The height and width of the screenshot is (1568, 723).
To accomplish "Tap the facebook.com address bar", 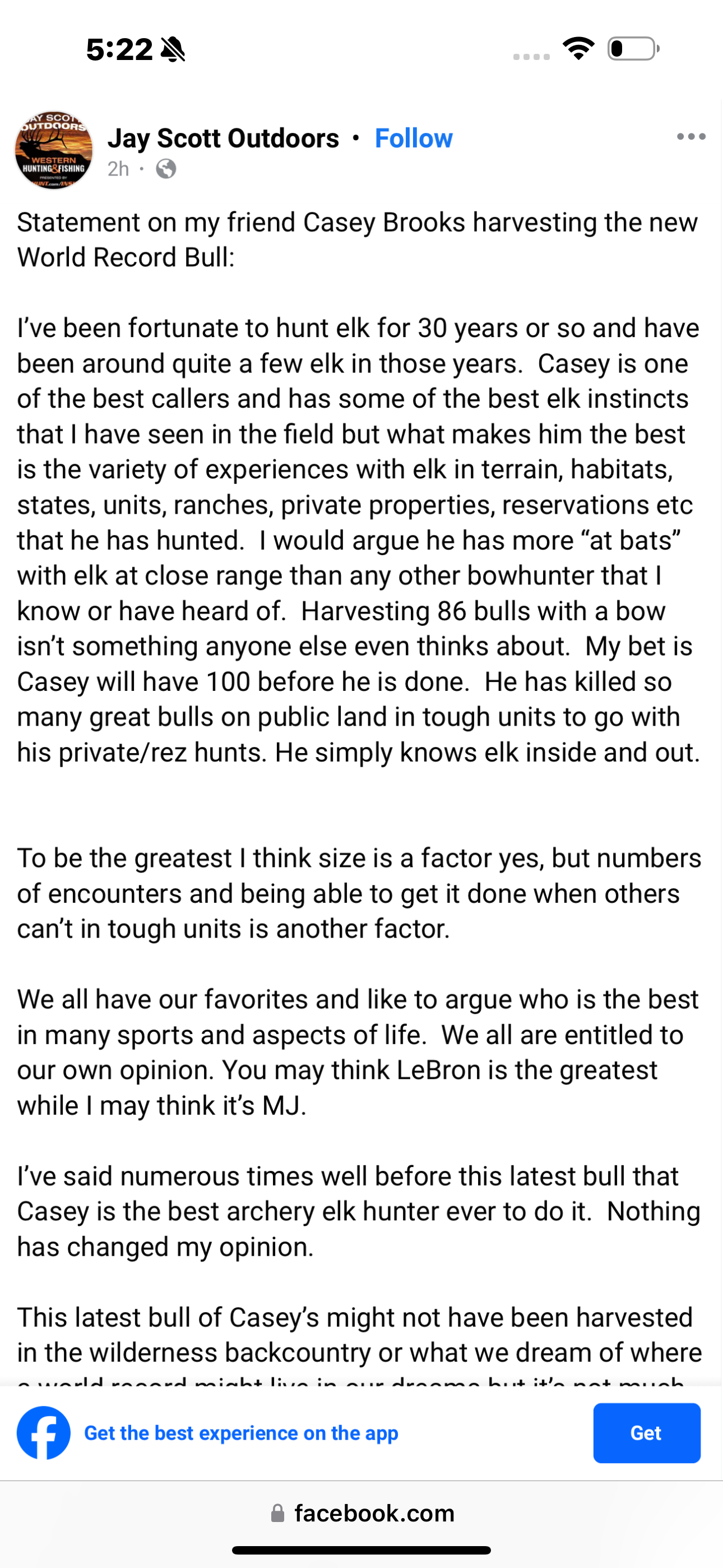I will click(x=361, y=1513).
